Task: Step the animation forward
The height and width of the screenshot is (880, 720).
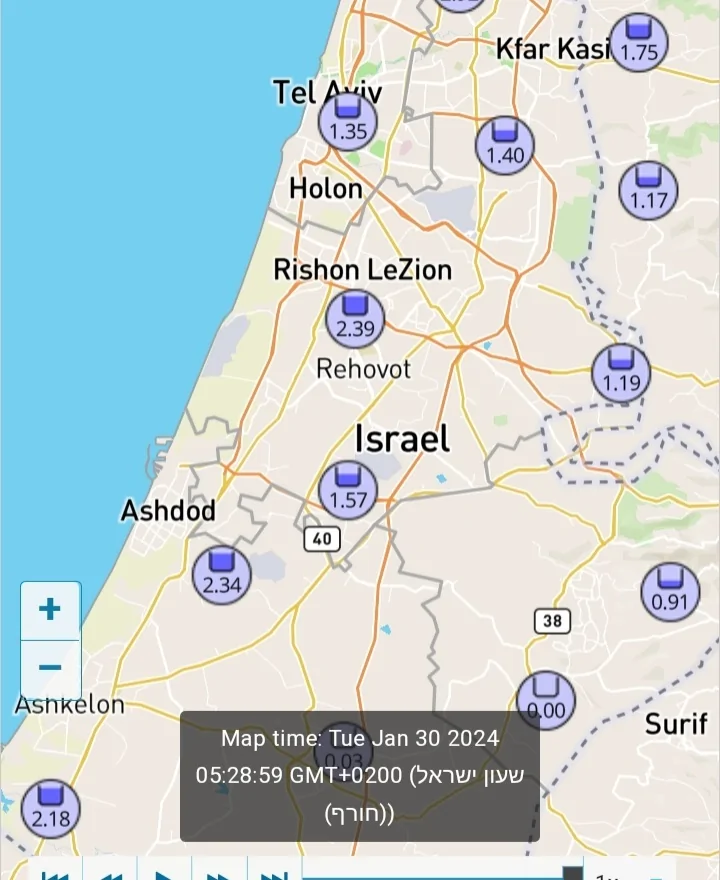Action: tap(220, 874)
